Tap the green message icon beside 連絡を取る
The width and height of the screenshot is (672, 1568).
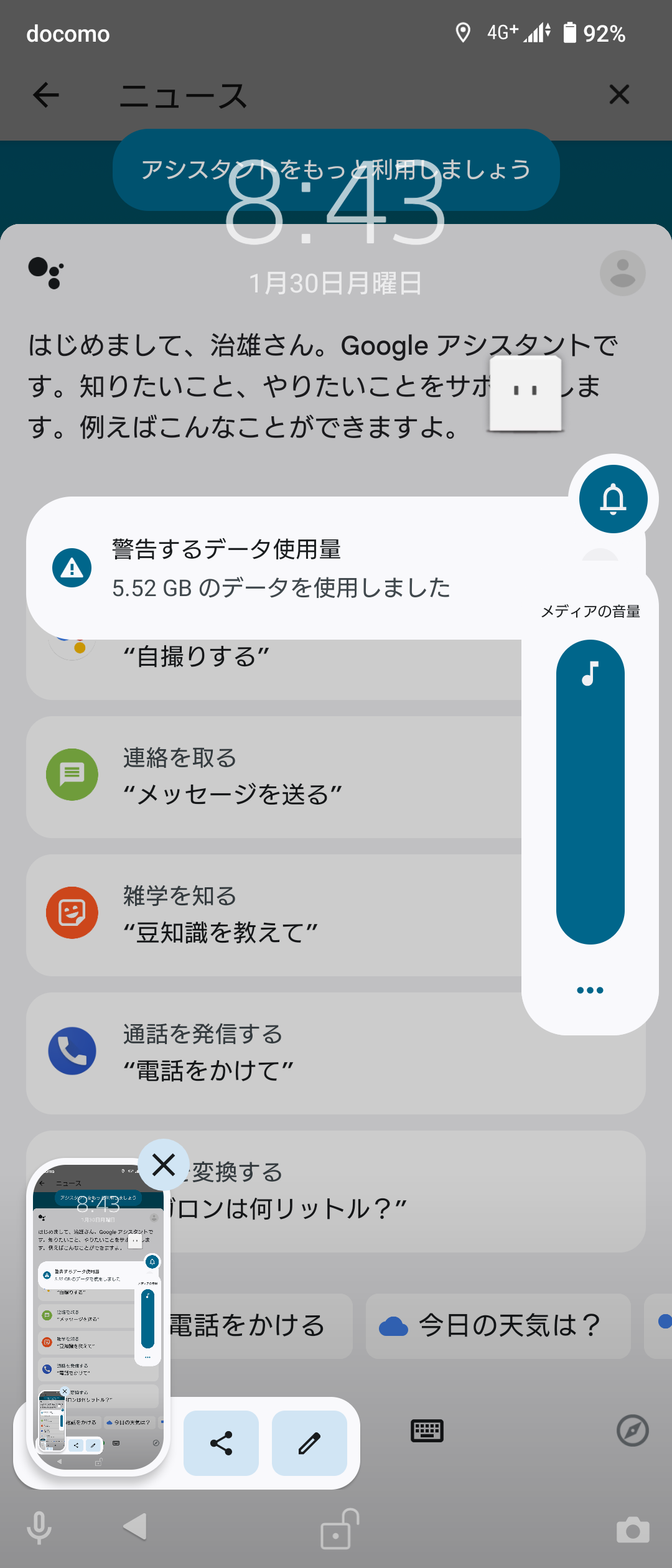71,773
